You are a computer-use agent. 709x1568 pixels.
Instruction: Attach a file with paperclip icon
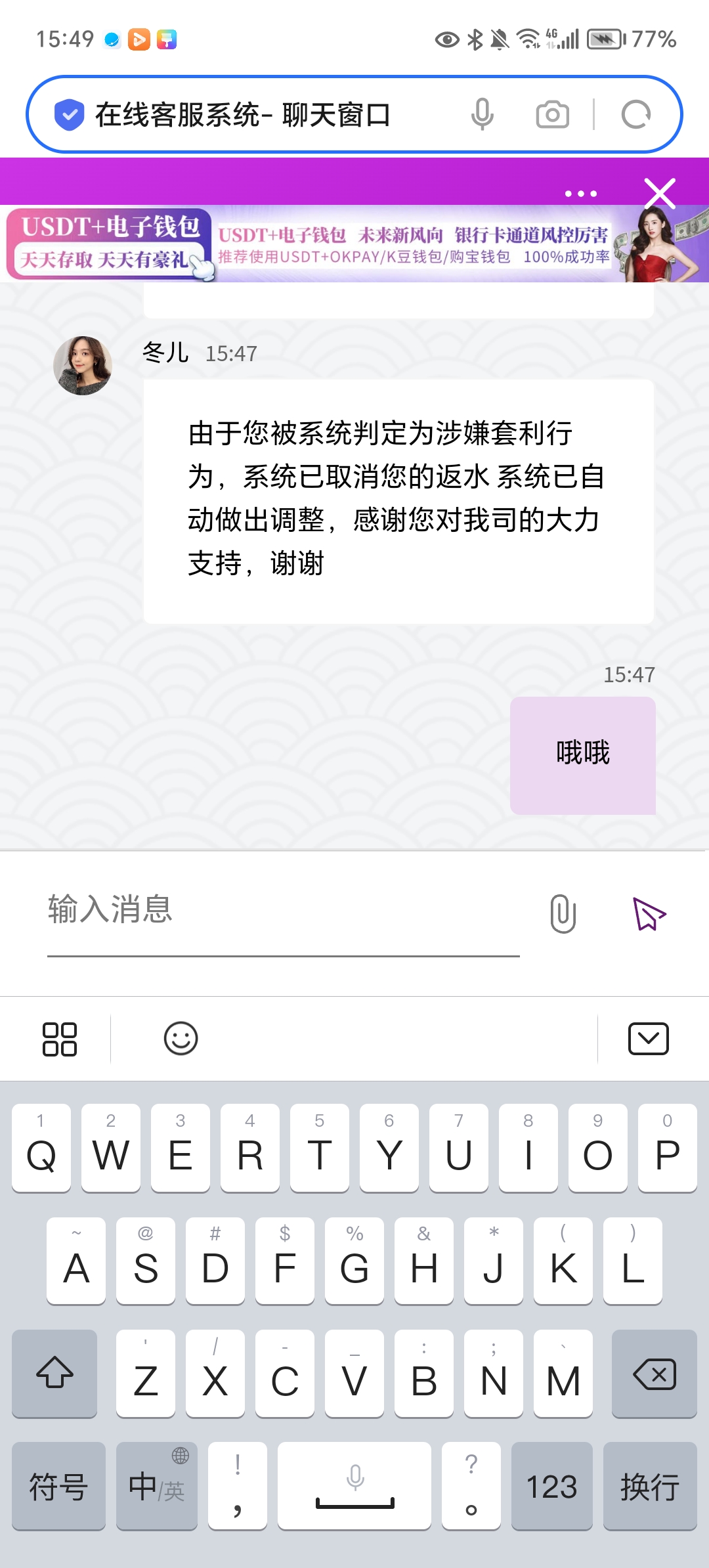[x=563, y=913]
